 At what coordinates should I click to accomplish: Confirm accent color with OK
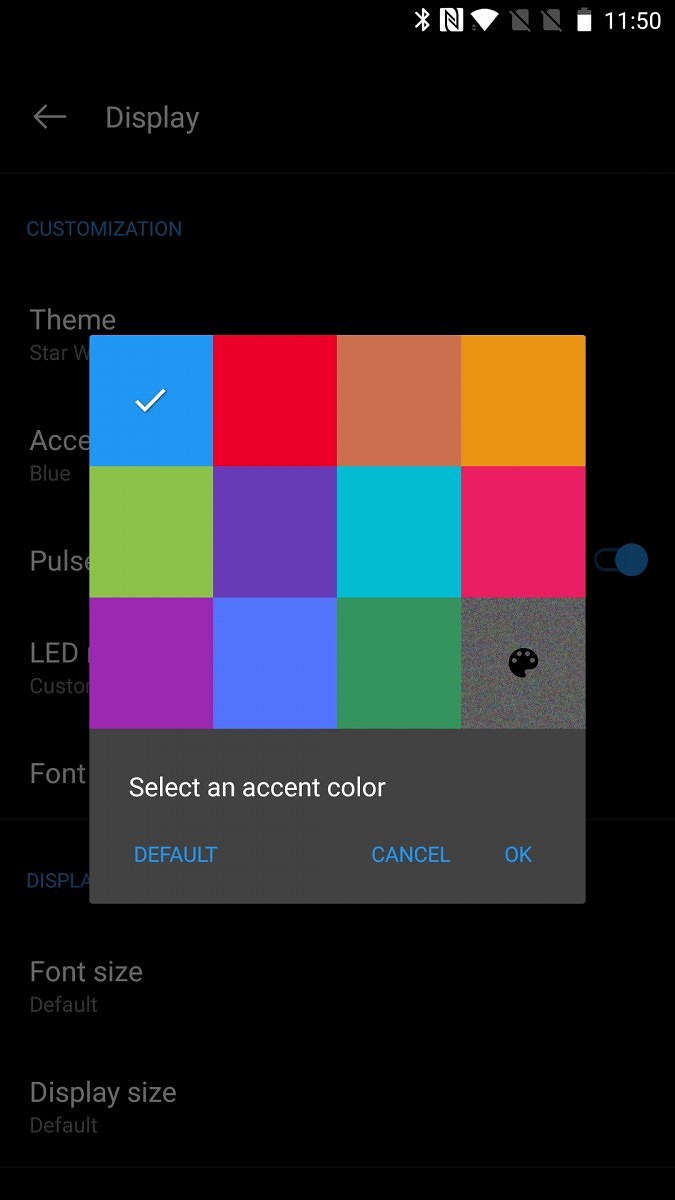tap(518, 855)
